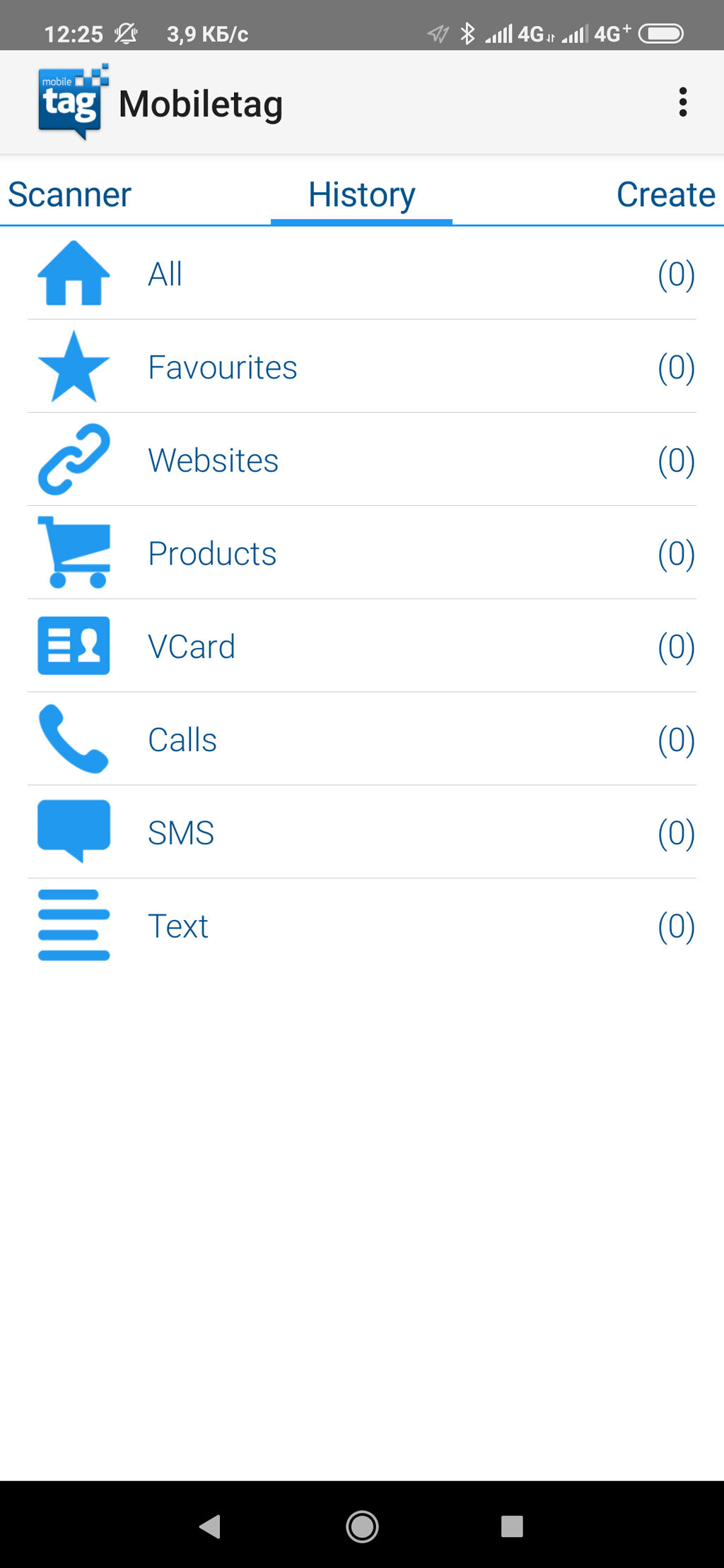Image resolution: width=724 pixels, height=1568 pixels.
Task: View scanned Websites history
Action: coord(362,460)
